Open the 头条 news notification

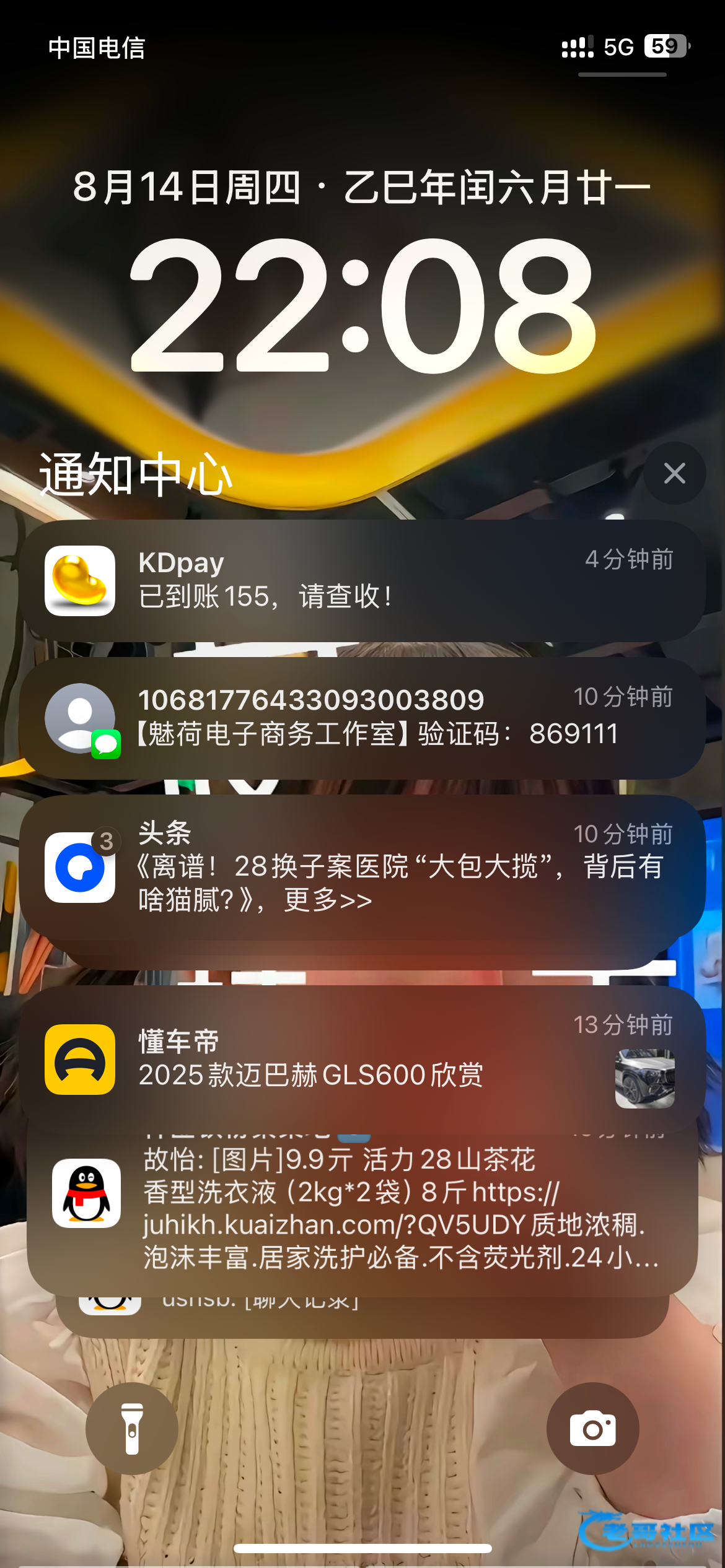click(x=362, y=867)
